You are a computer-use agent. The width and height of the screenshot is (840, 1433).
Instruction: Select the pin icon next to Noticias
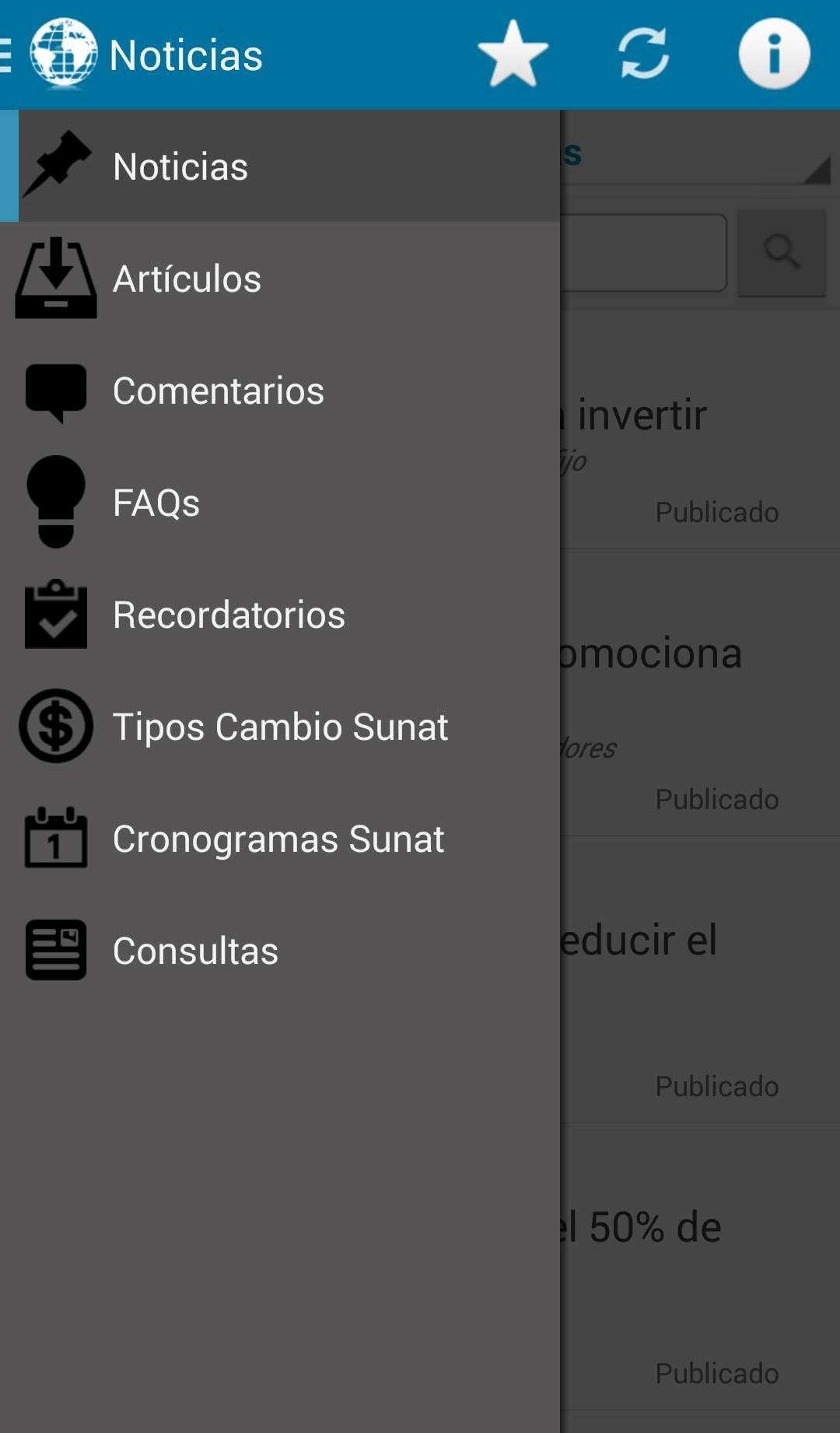(56, 166)
